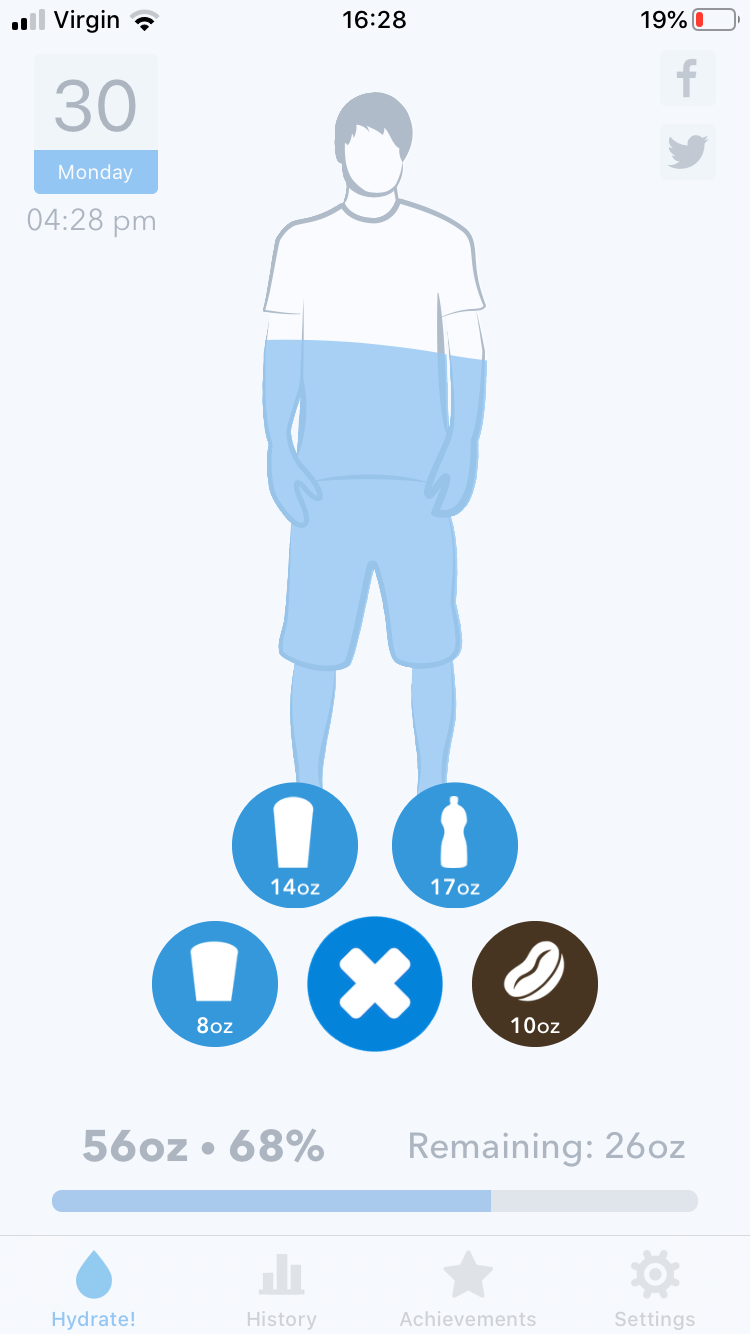Select the Hydrate! tab
This screenshot has height=1334, width=750.
(94, 1290)
